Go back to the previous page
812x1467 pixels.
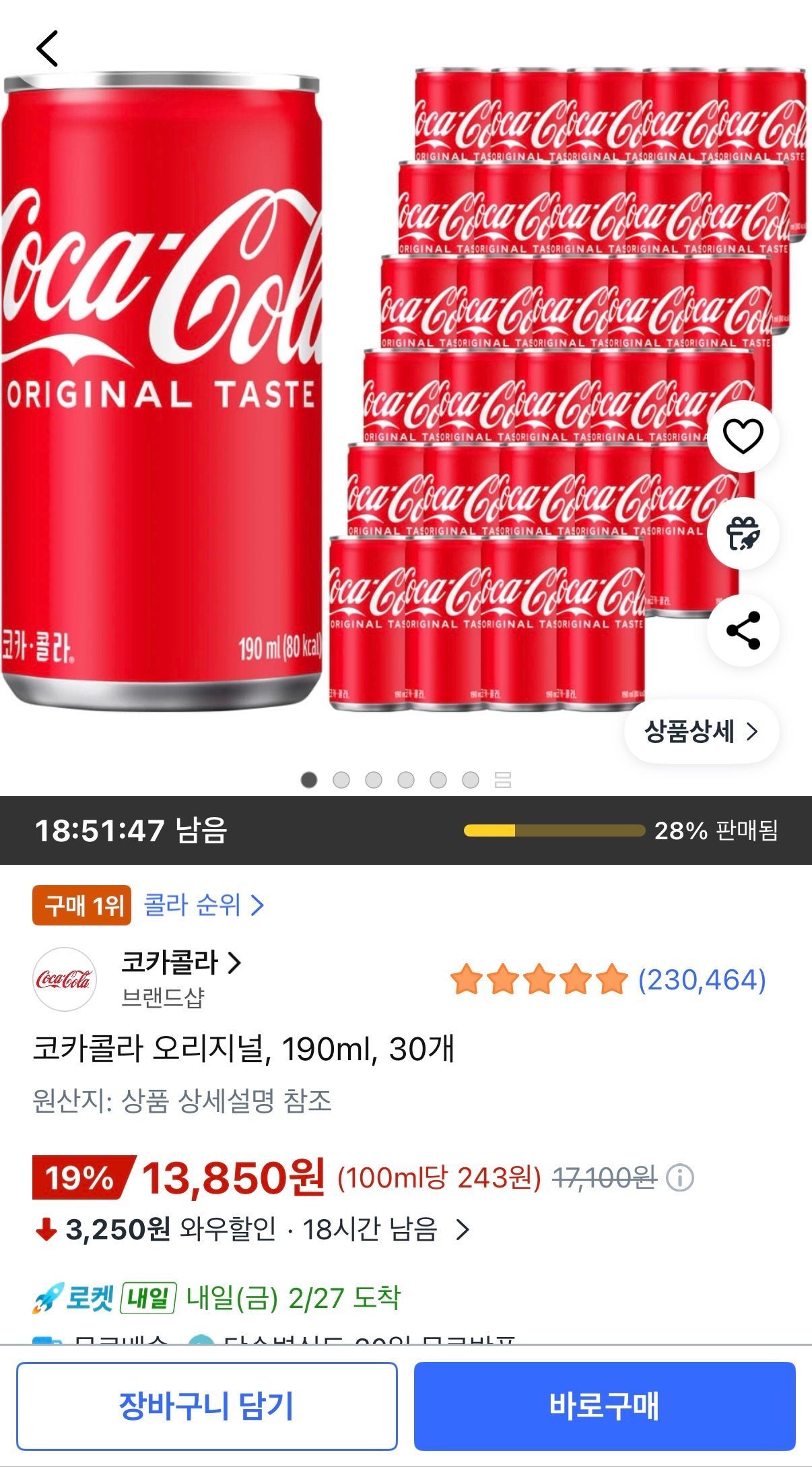coord(47,48)
